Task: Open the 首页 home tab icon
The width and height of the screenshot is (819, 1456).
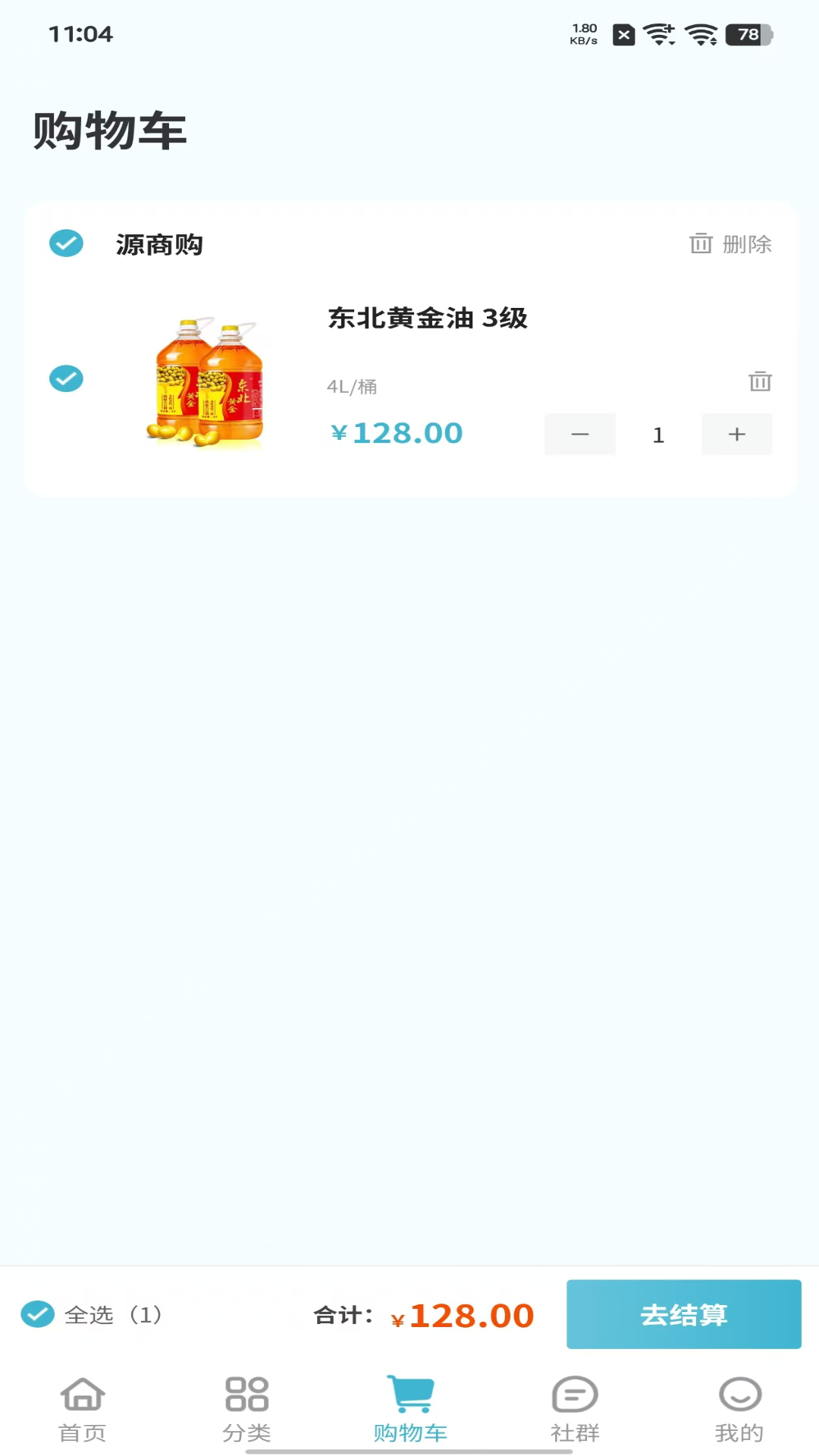Action: (x=81, y=1407)
